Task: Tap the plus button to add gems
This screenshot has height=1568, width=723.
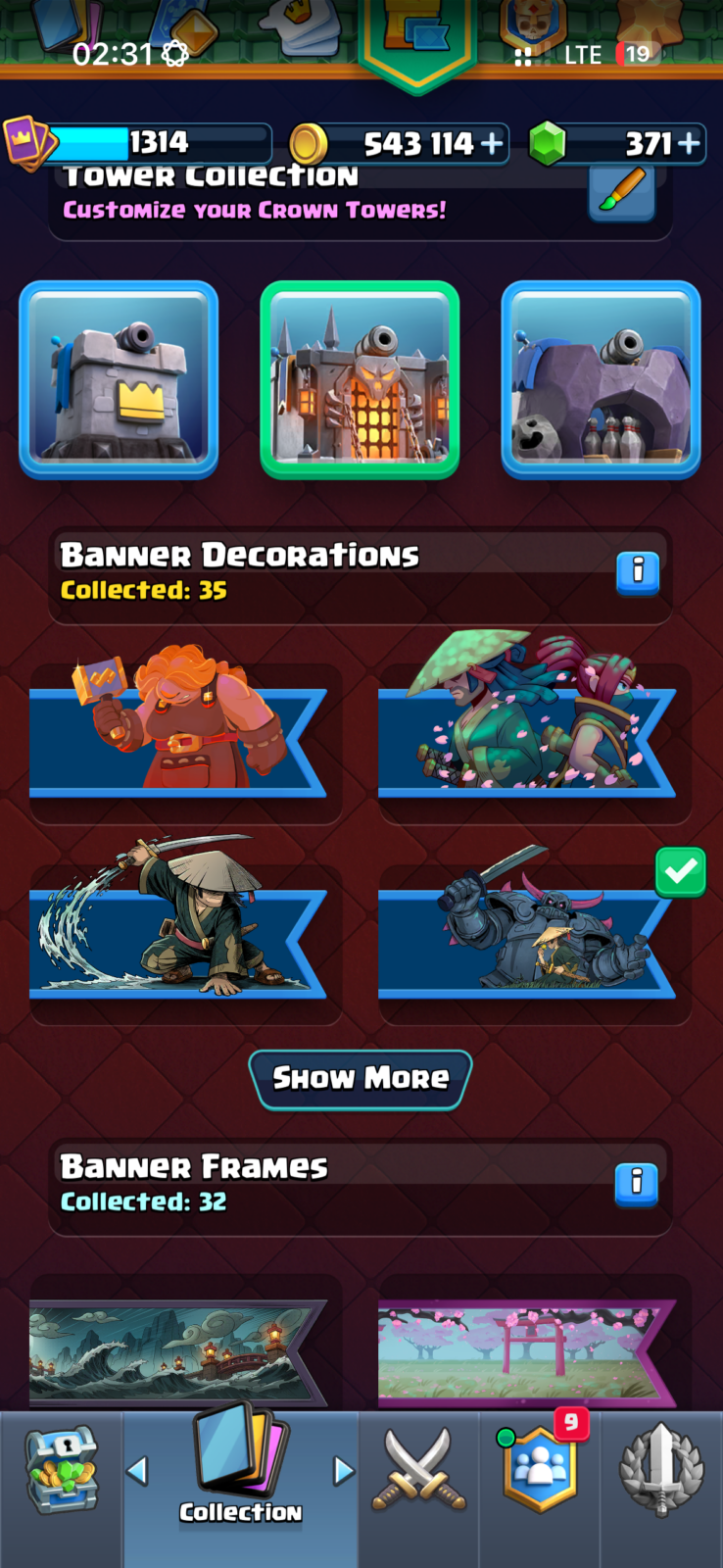Action: point(689,144)
